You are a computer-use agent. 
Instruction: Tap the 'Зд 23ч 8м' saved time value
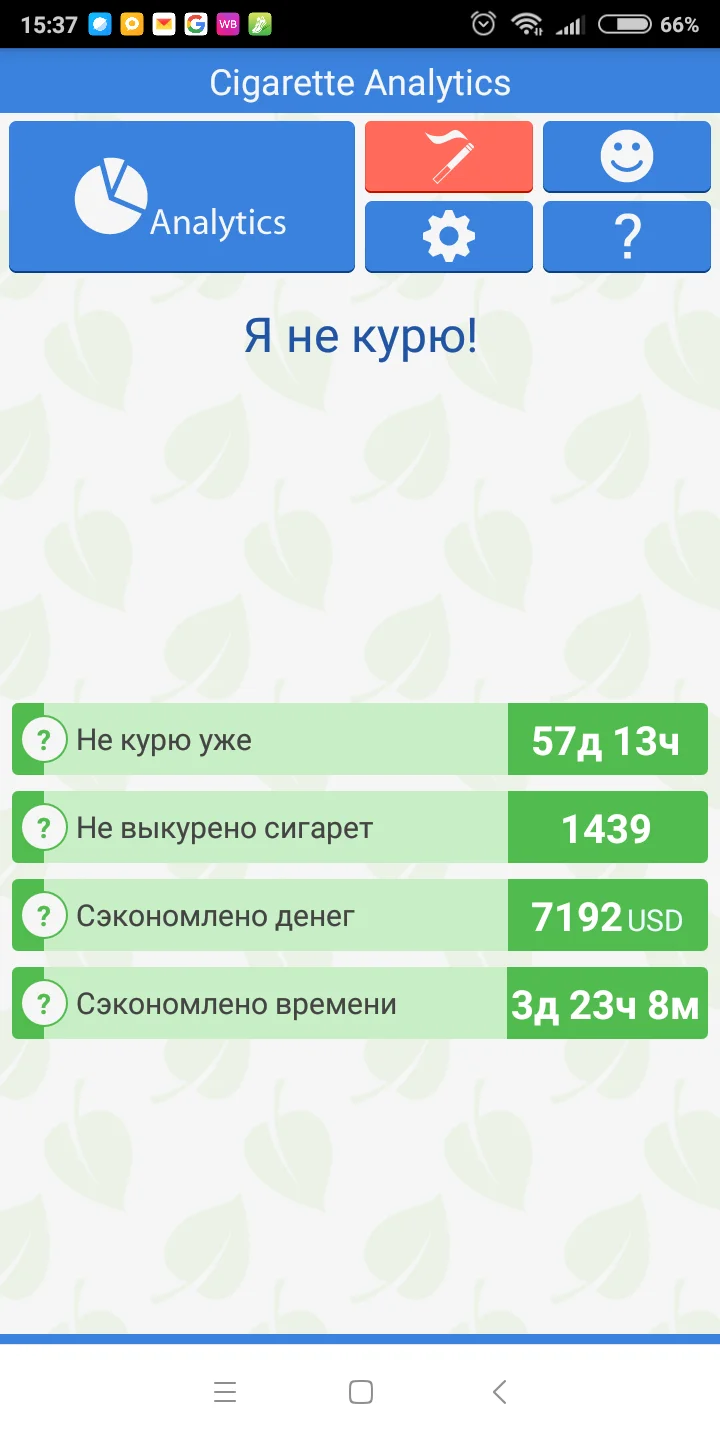tap(607, 1003)
